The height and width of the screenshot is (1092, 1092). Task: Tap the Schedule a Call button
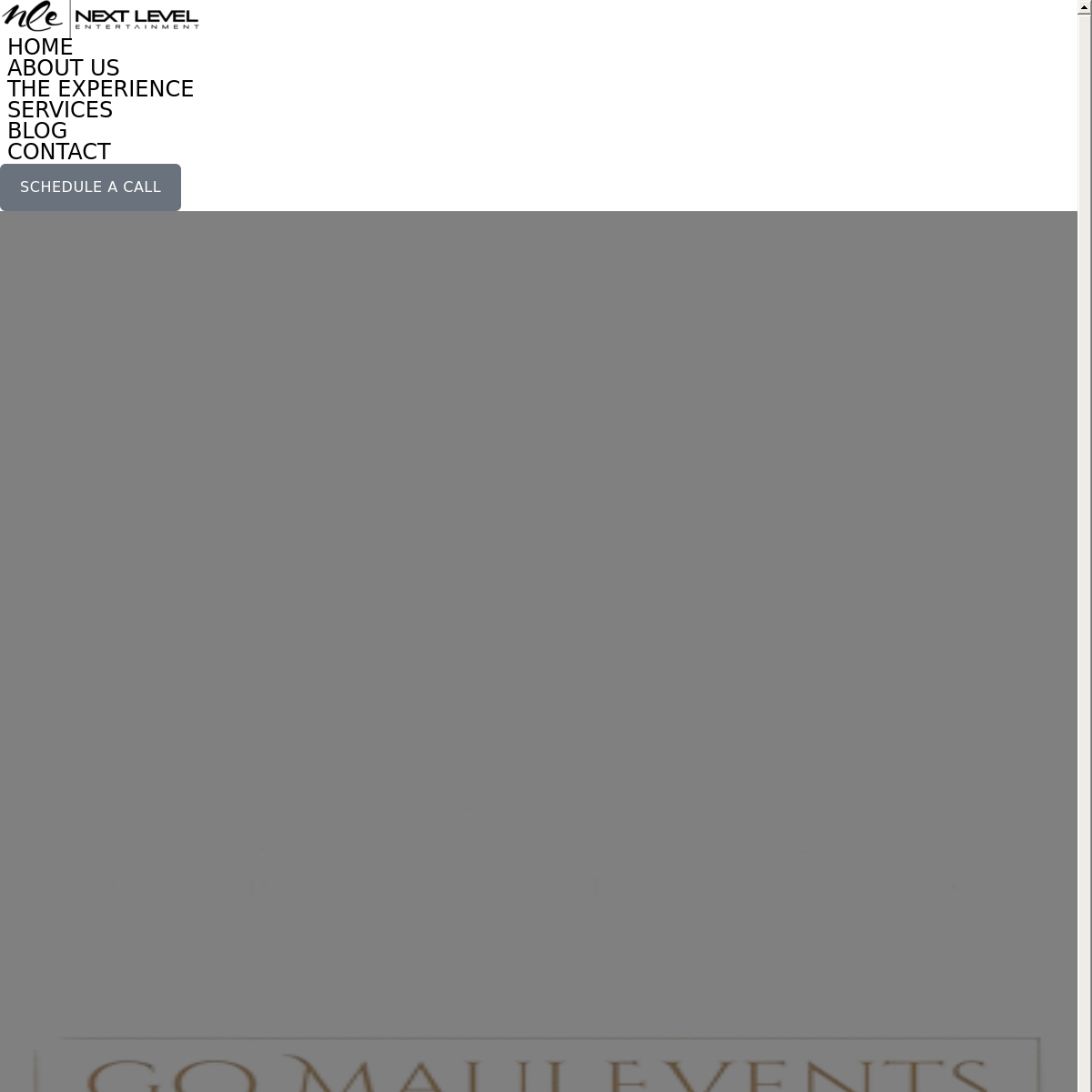coord(90,187)
